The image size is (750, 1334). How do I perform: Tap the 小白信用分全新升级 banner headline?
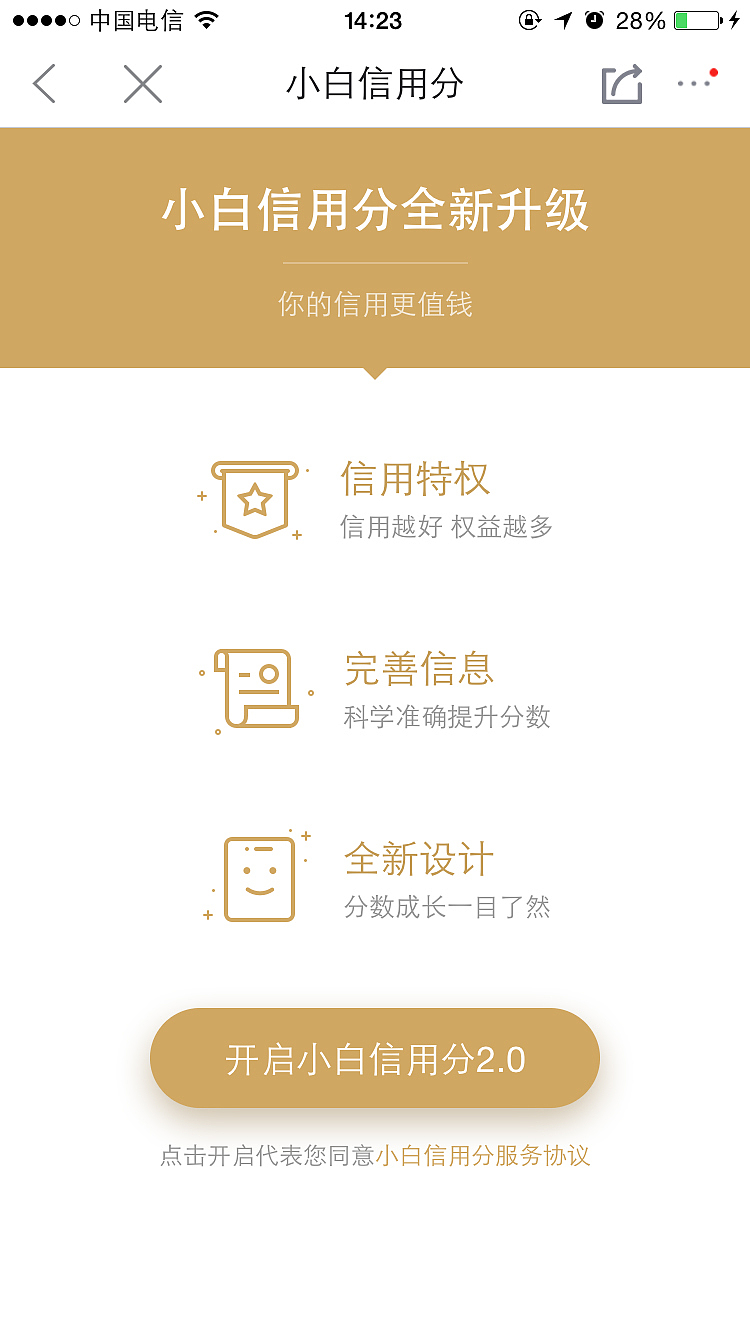pos(374,210)
